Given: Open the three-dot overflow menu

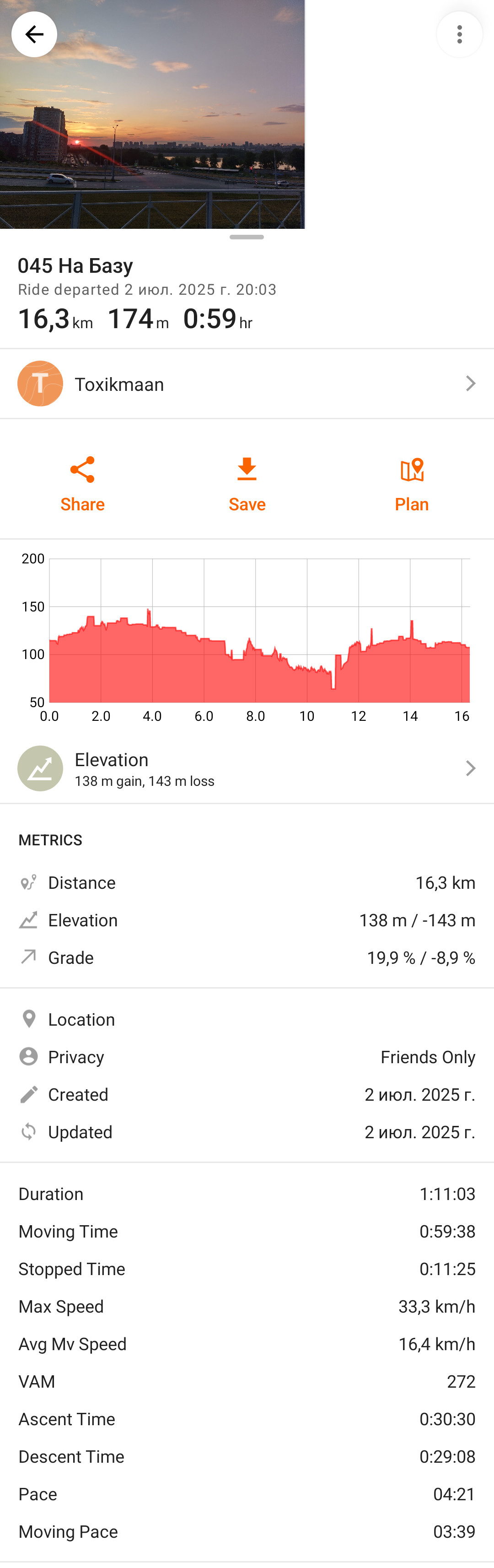Looking at the screenshot, I should pyautogui.click(x=459, y=34).
